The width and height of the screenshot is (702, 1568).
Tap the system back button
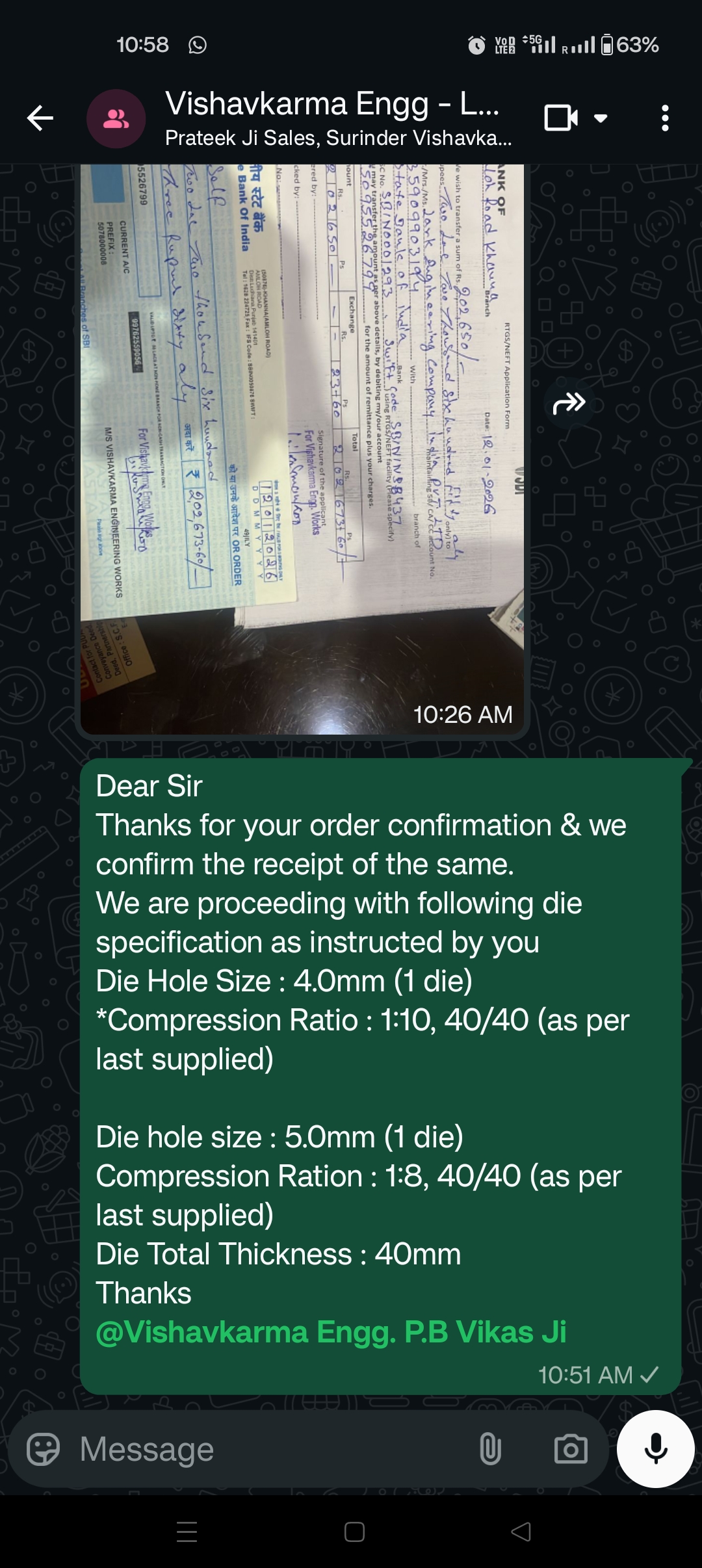[x=521, y=1532]
